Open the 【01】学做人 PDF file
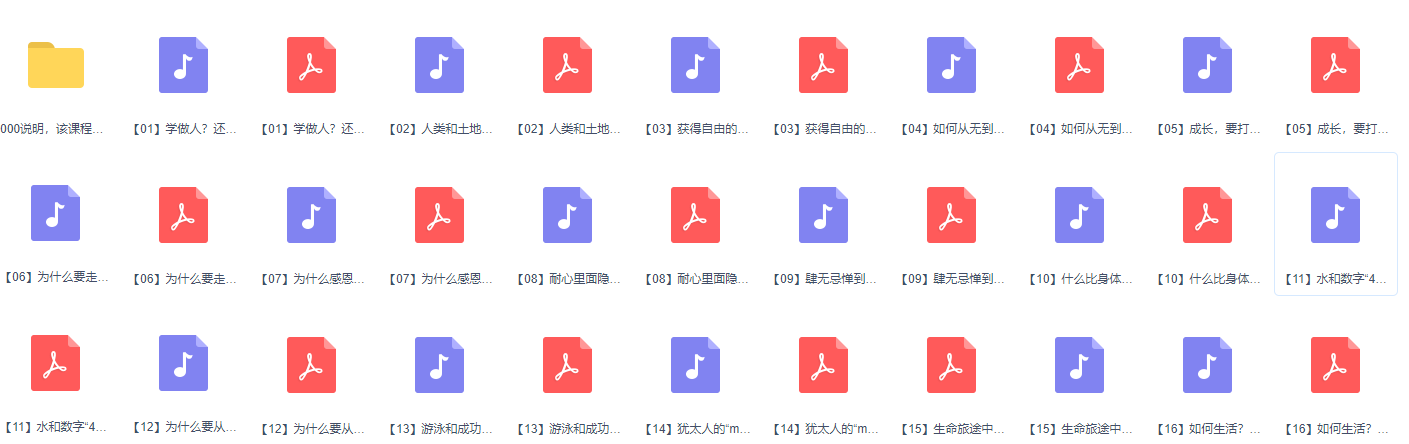 [312, 66]
